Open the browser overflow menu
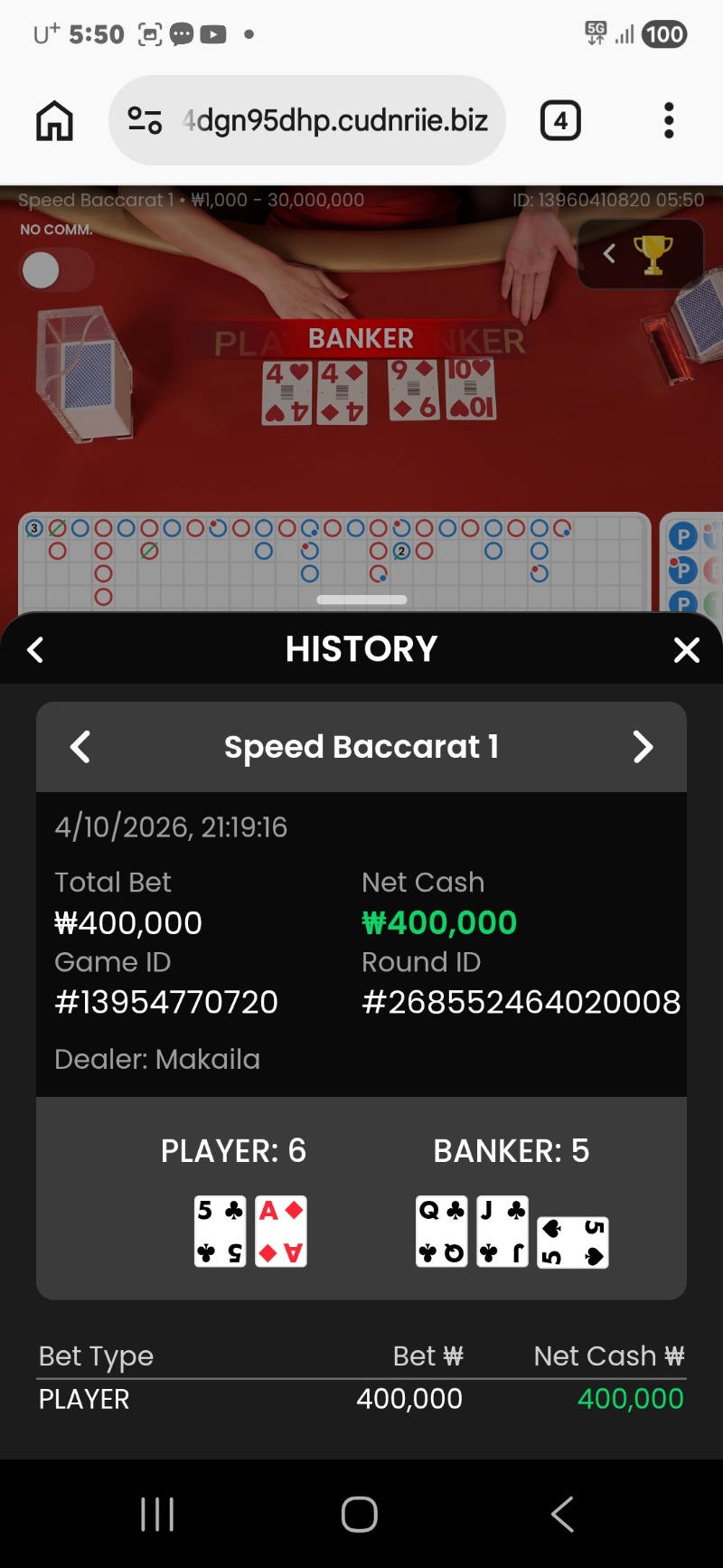 point(669,120)
